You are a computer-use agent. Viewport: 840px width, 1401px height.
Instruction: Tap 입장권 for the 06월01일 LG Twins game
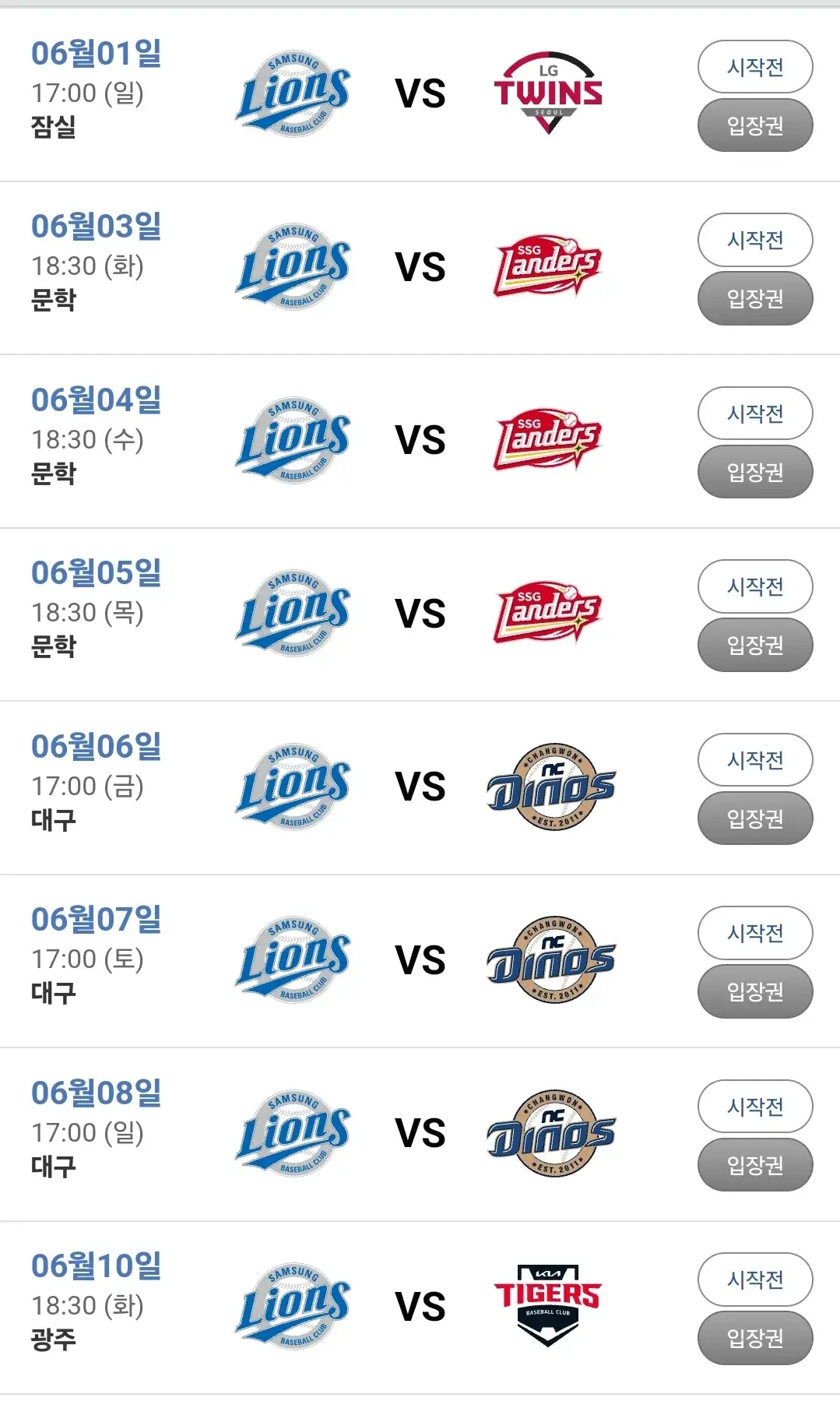click(x=755, y=125)
